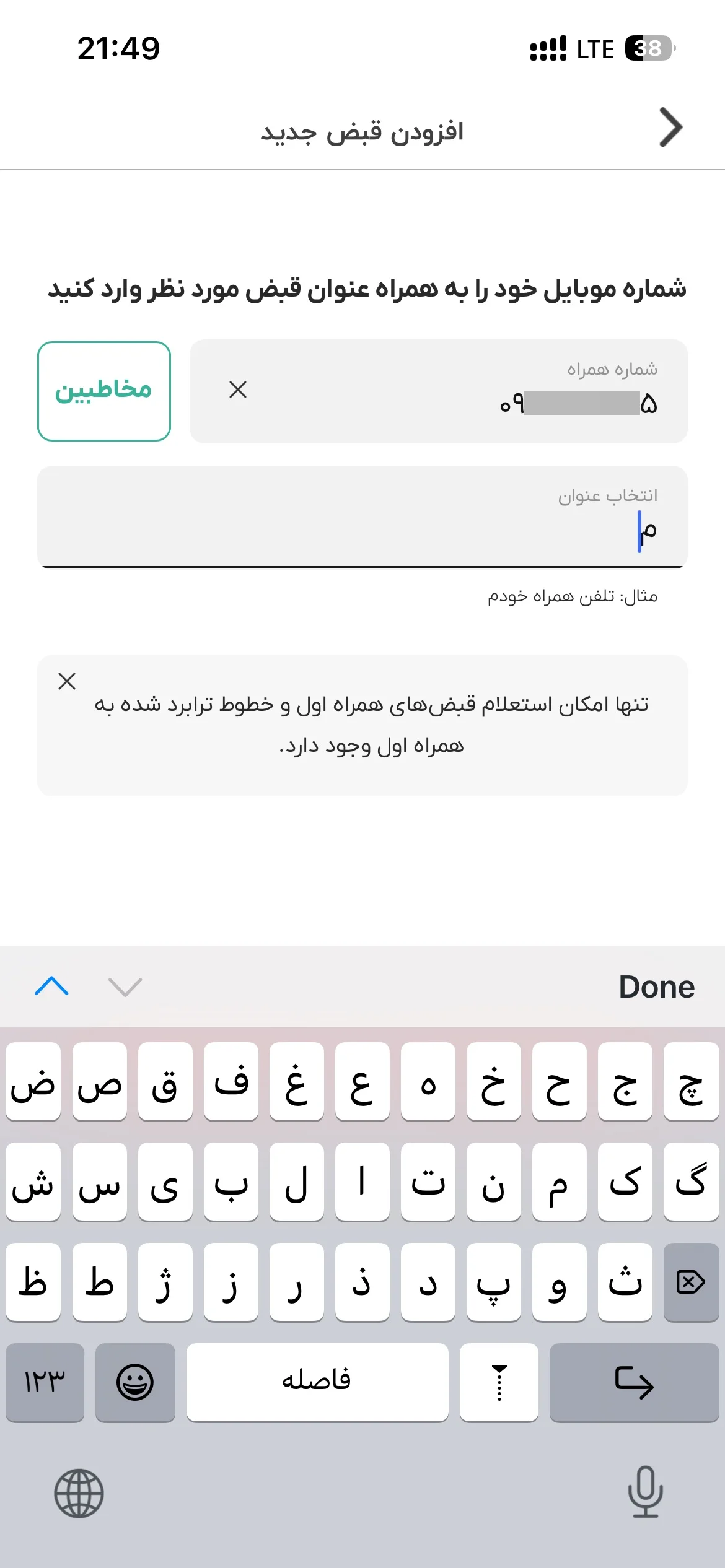Hit the keyboard backspace key
This screenshot has width=725, height=1568.
pos(691,1282)
